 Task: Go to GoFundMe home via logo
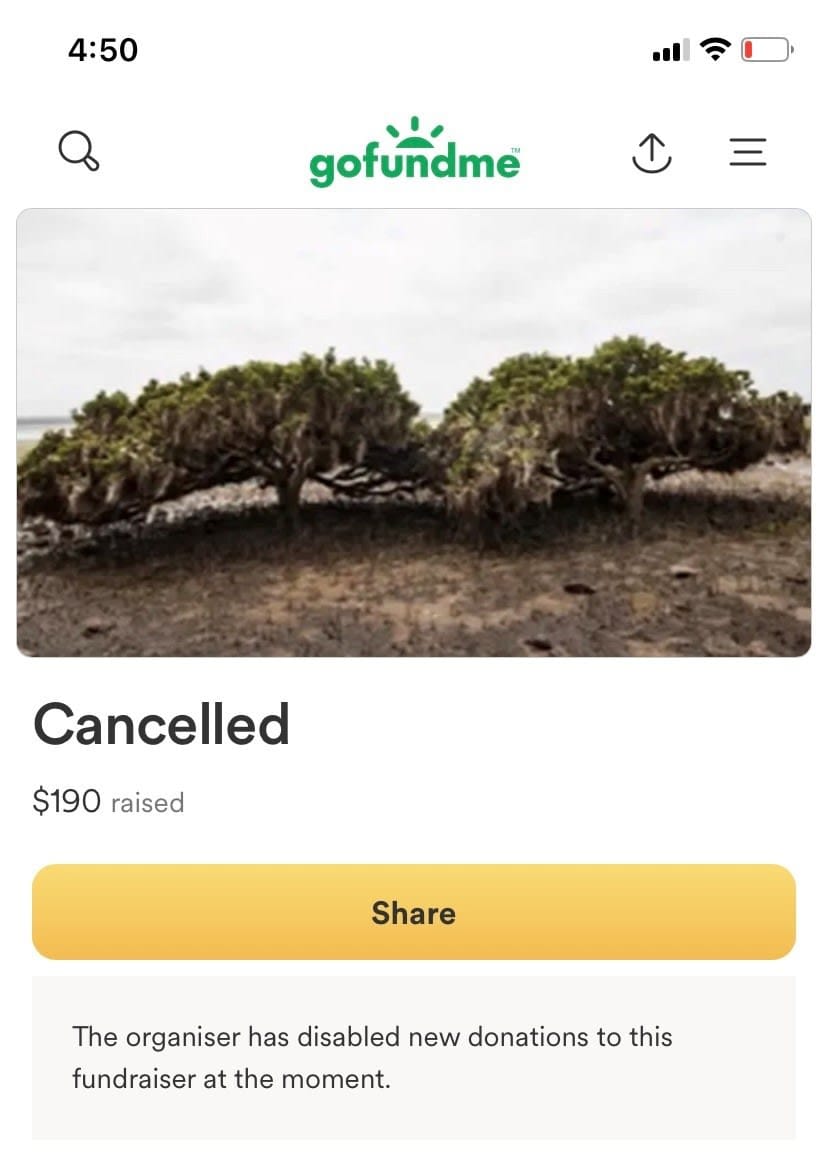(415, 153)
